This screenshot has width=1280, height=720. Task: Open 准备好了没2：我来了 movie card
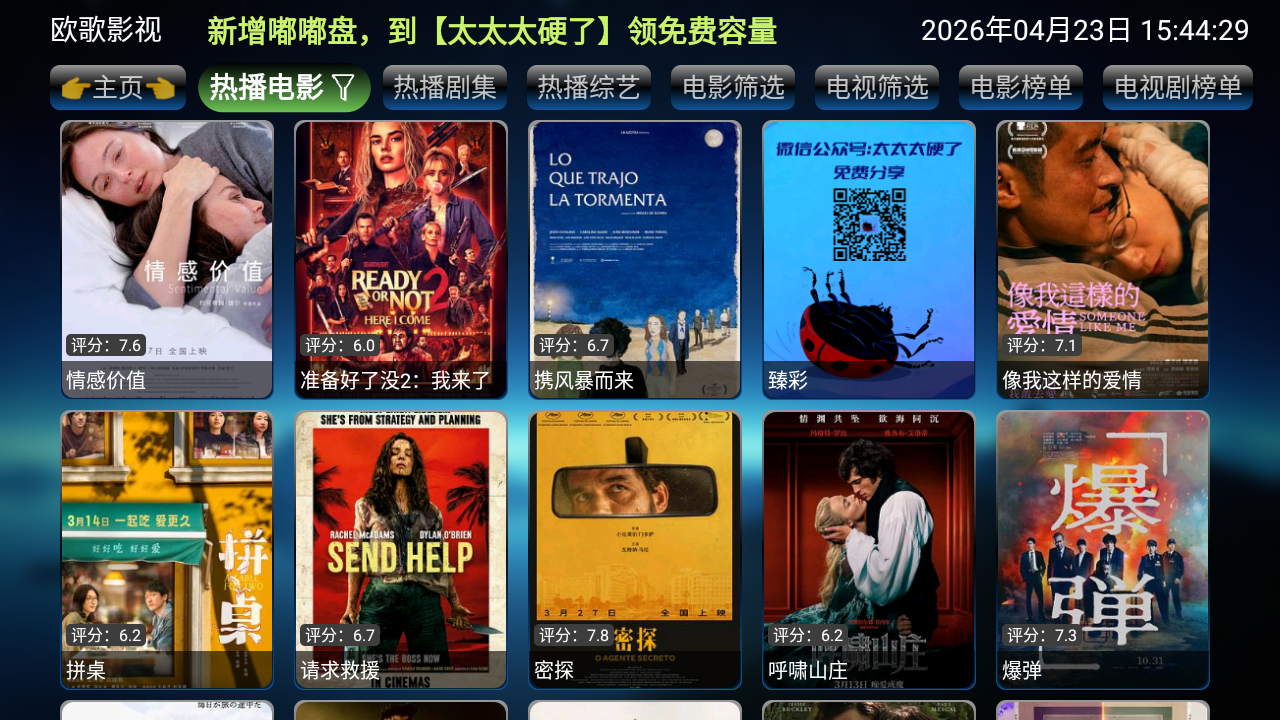[x=401, y=260]
